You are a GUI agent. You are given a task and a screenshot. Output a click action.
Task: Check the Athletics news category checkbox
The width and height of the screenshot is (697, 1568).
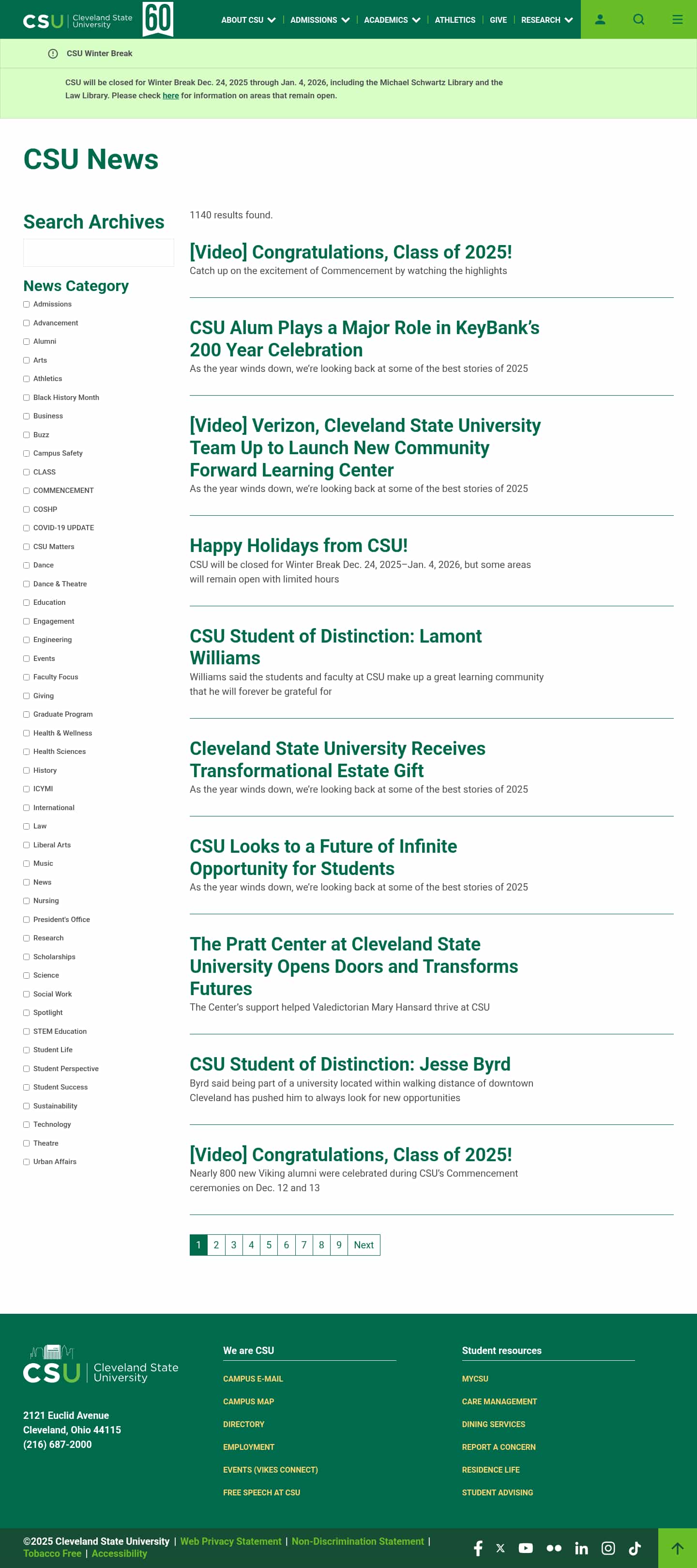pyautogui.click(x=26, y=379)
